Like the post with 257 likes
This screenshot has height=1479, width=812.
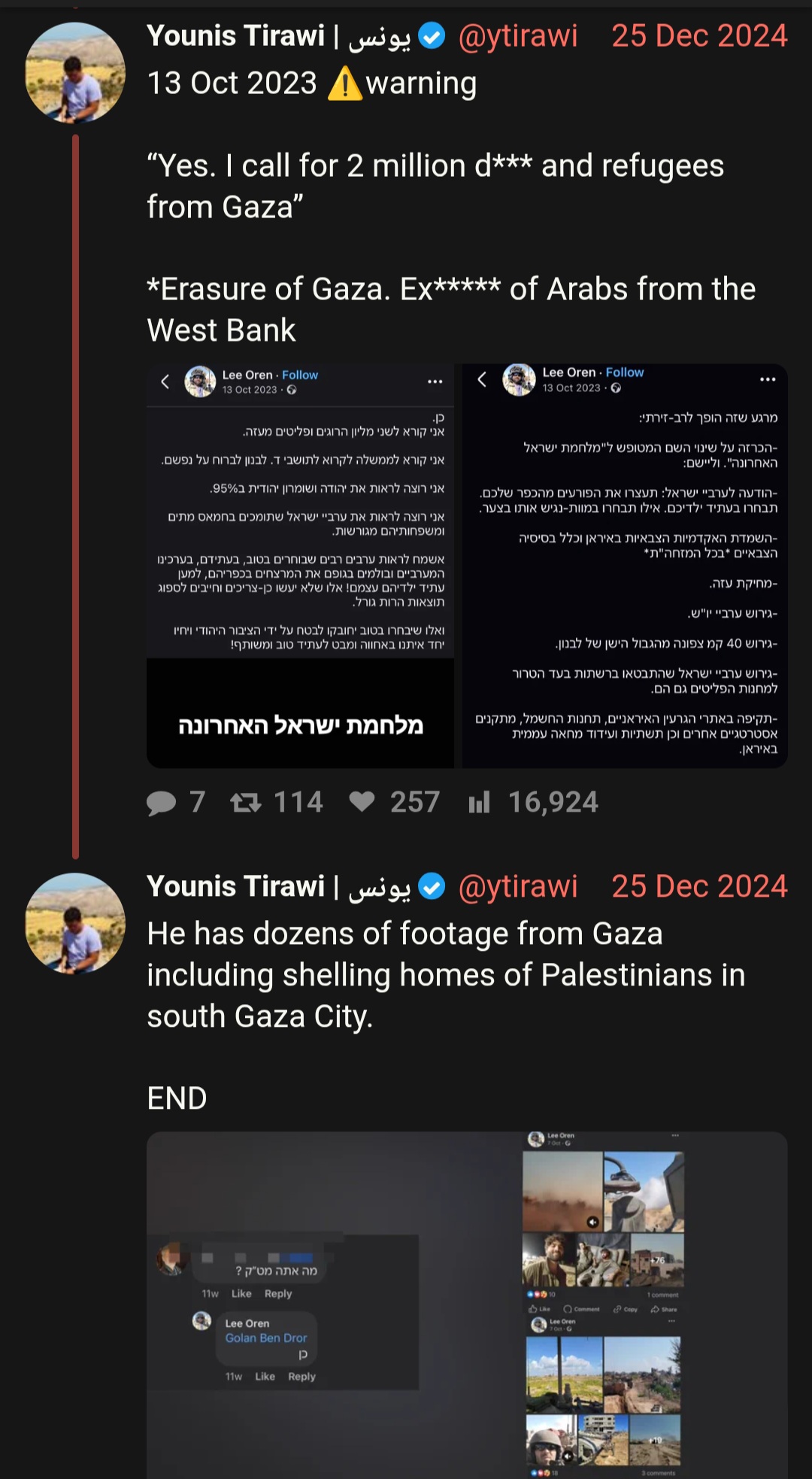pos(395,802)
